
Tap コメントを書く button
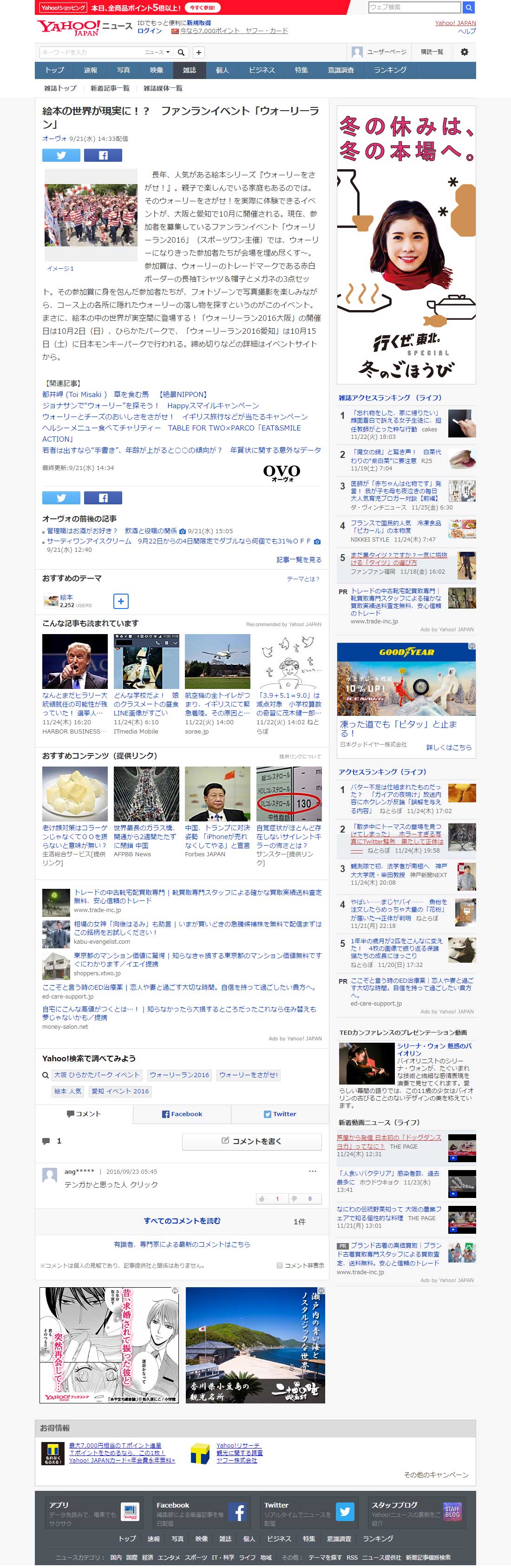(252, 1141)
